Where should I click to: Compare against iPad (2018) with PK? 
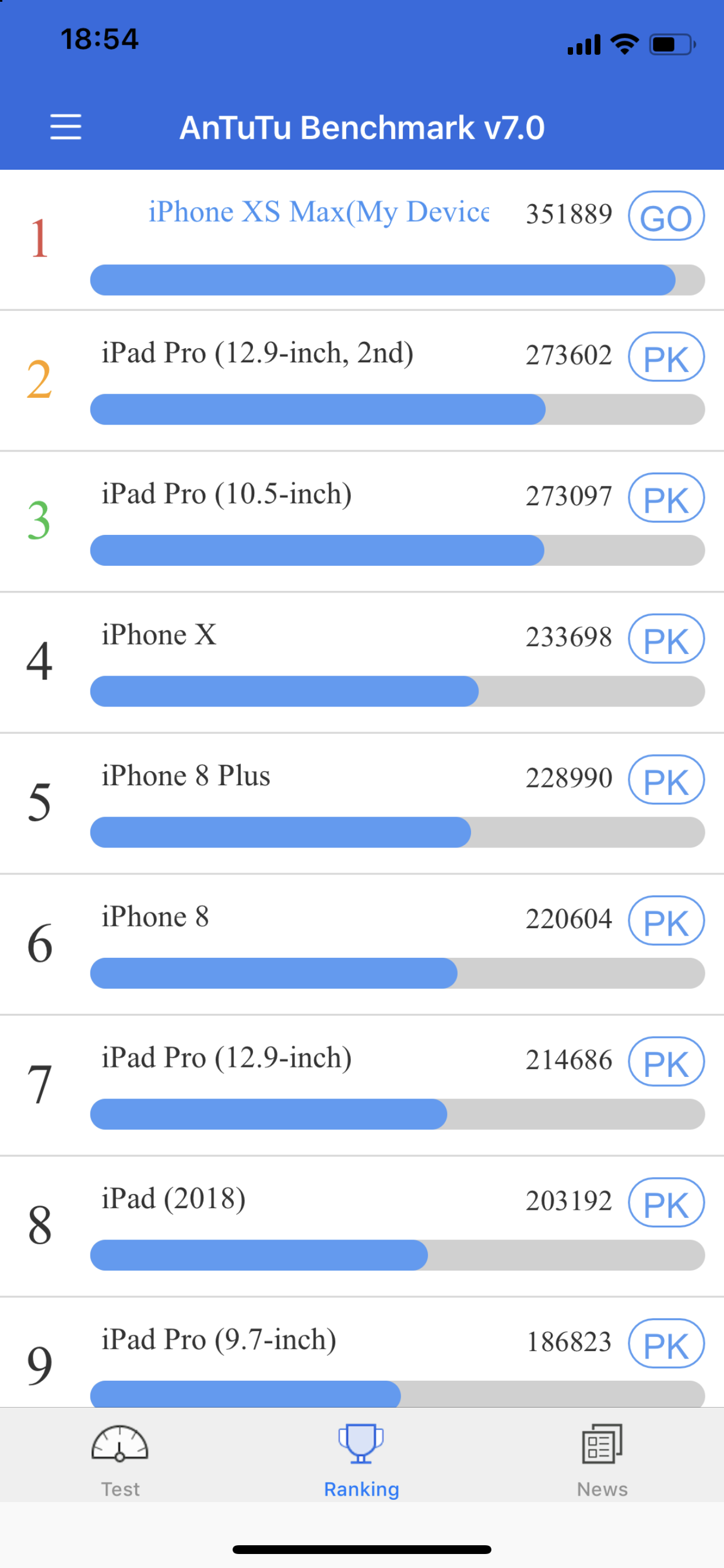pyautogui.click(x=666, y=1203)
